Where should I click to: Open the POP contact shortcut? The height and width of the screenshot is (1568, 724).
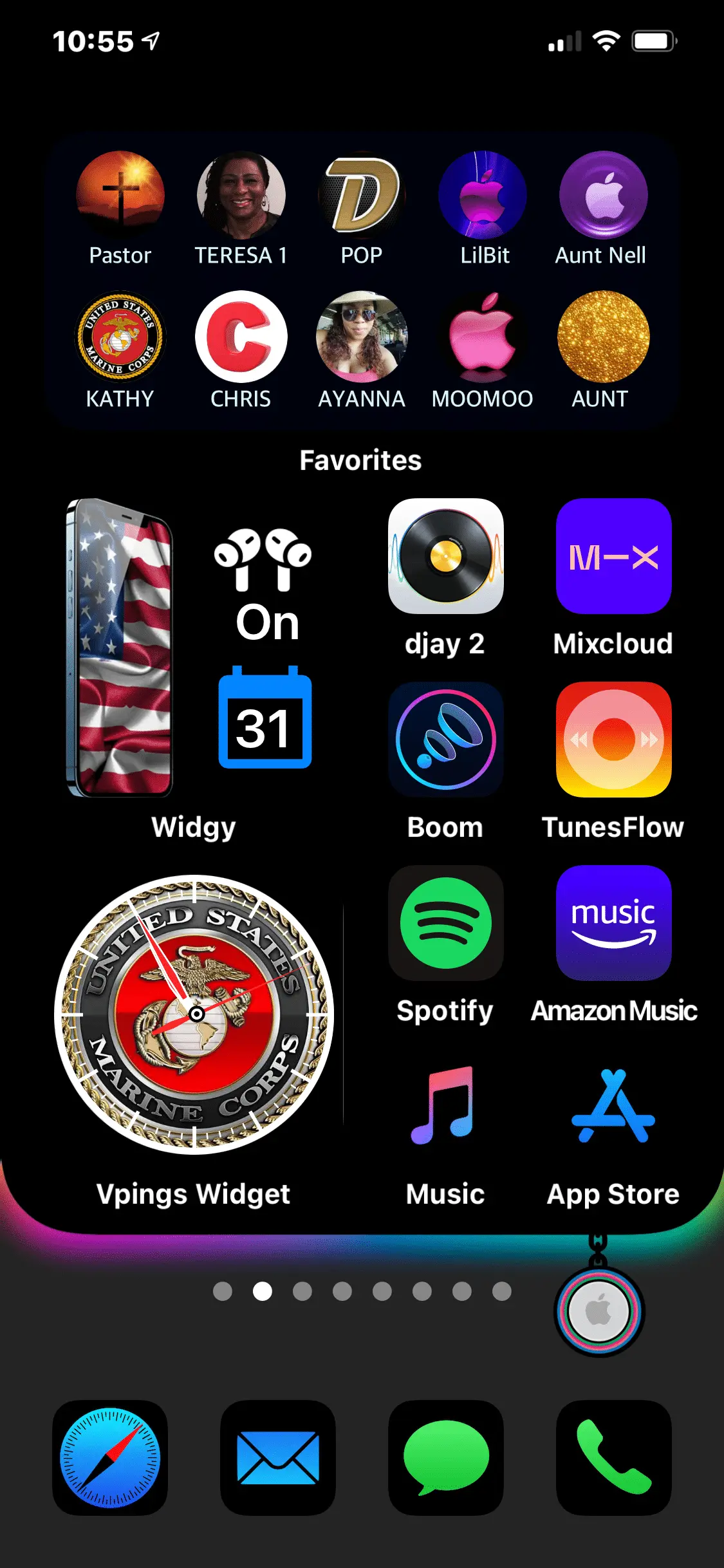[x=362, y=195]
